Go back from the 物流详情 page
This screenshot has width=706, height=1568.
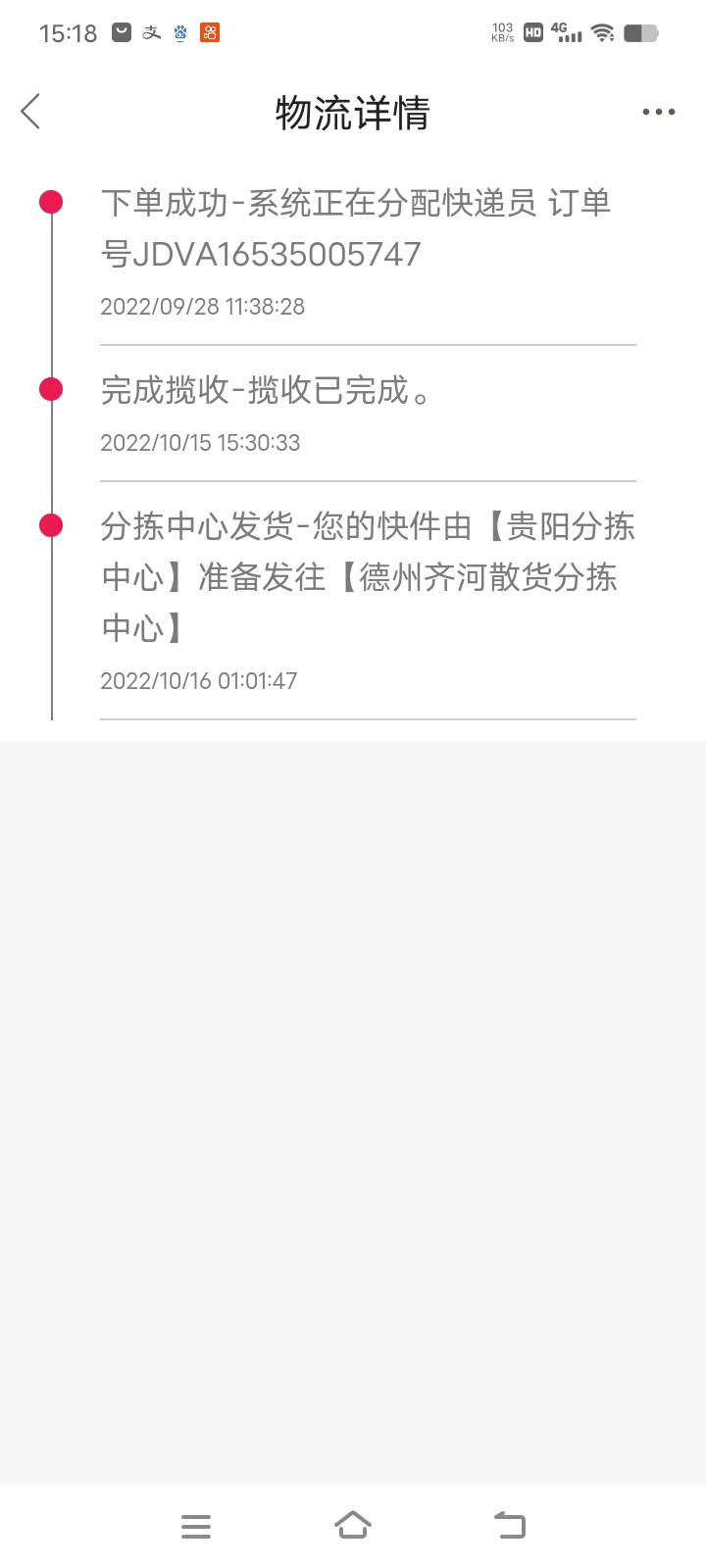coord(31,112)
